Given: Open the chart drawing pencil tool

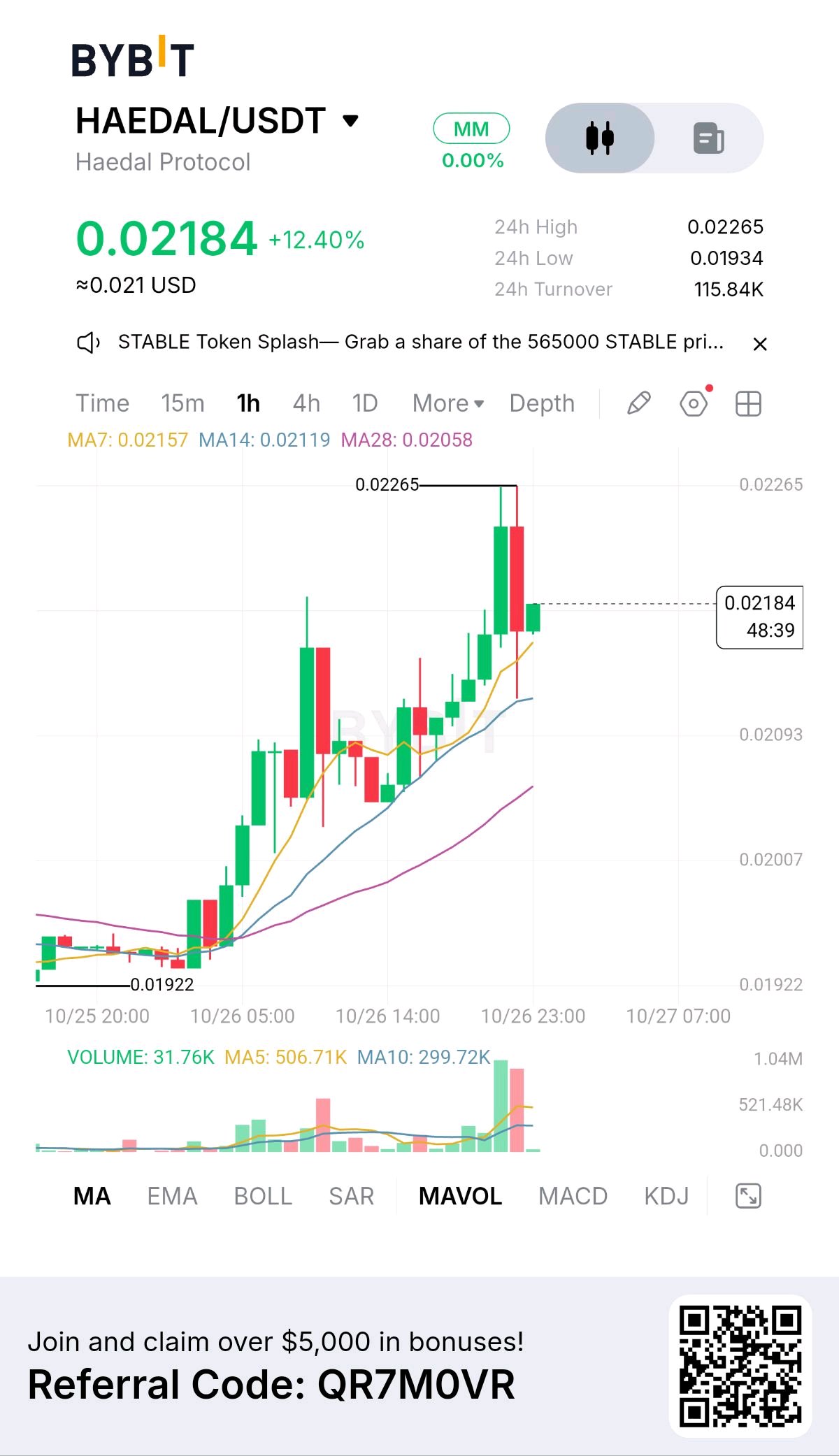Looking at the screenshot, I should (638, 403).
